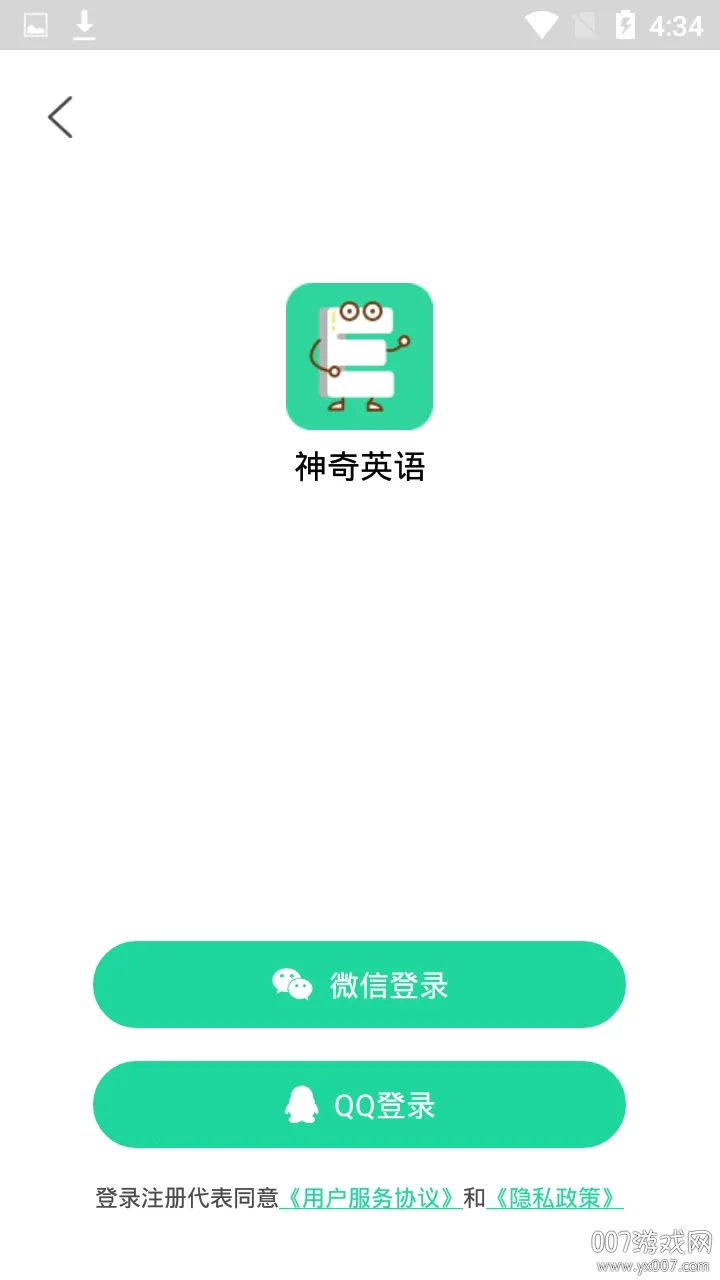
Task: Open the 《隐私政策》 privacy policy link
Action: point(557,1196)
